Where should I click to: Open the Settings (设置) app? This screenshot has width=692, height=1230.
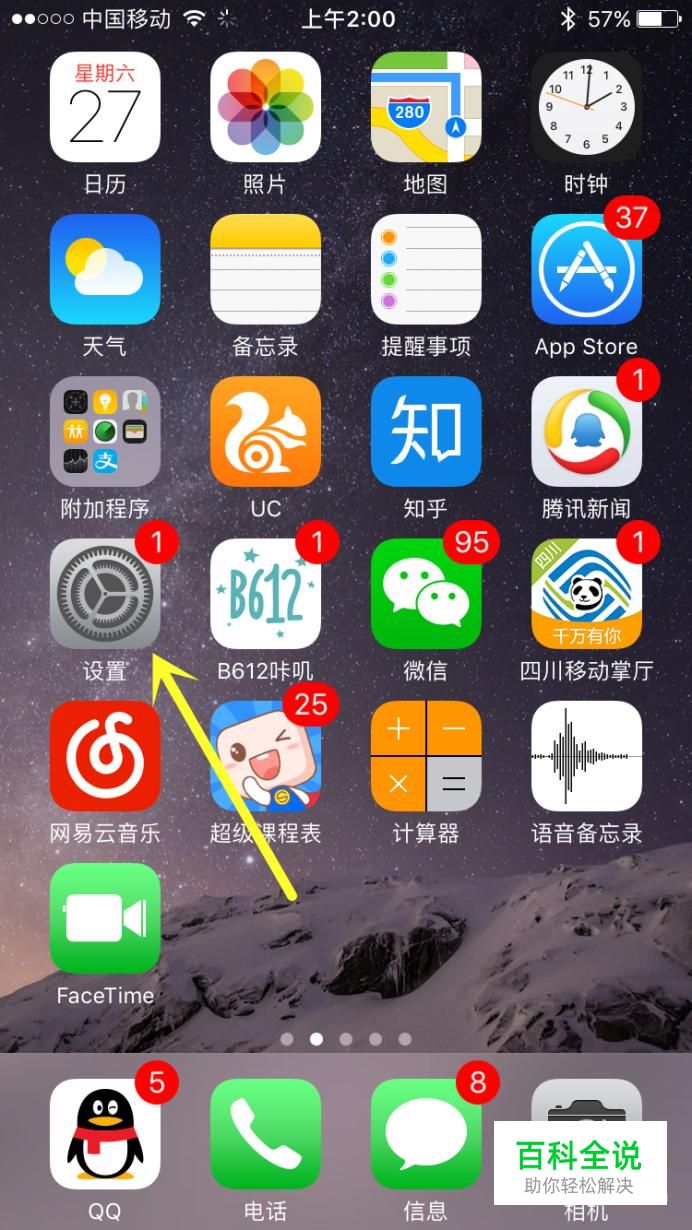click(105, 594)
